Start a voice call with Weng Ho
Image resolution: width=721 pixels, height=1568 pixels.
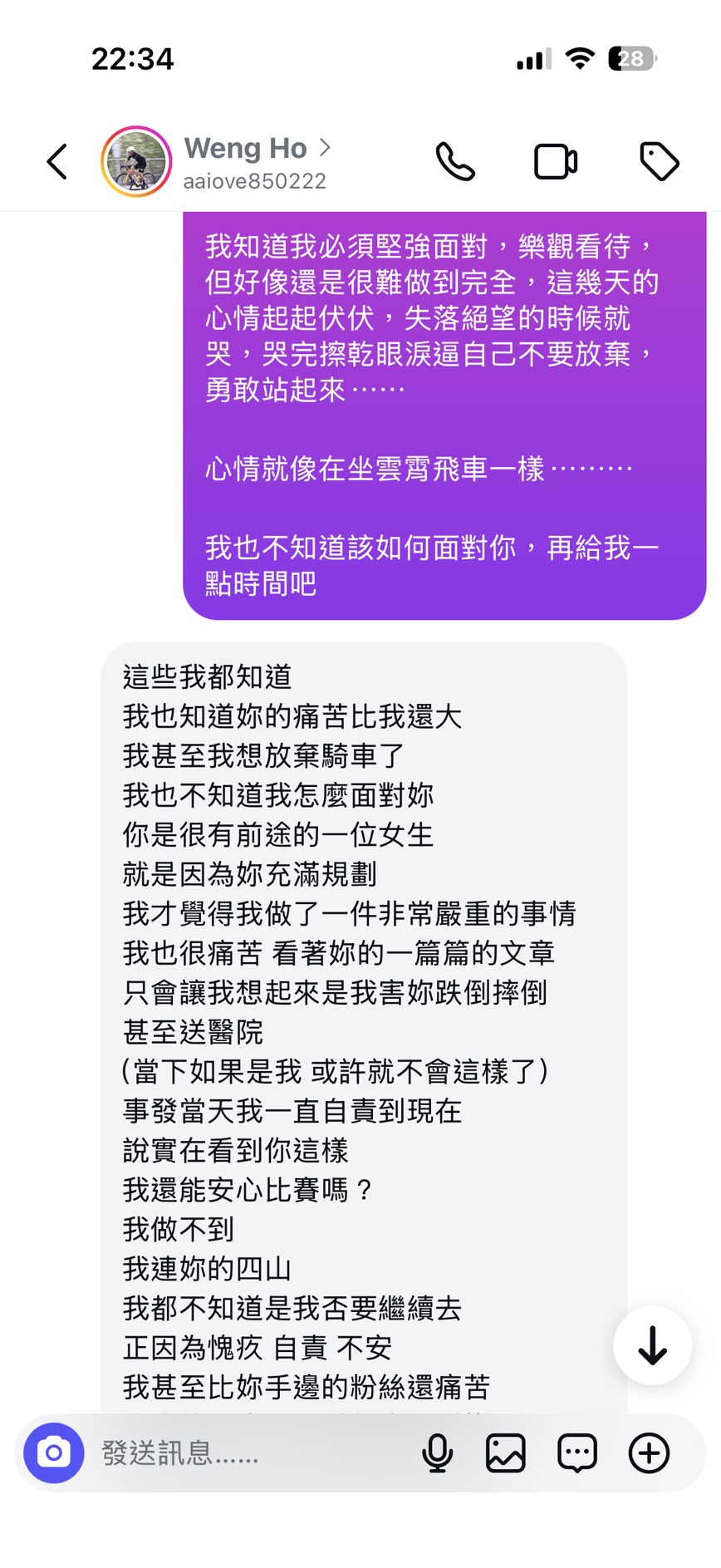(x=456, y=161)
